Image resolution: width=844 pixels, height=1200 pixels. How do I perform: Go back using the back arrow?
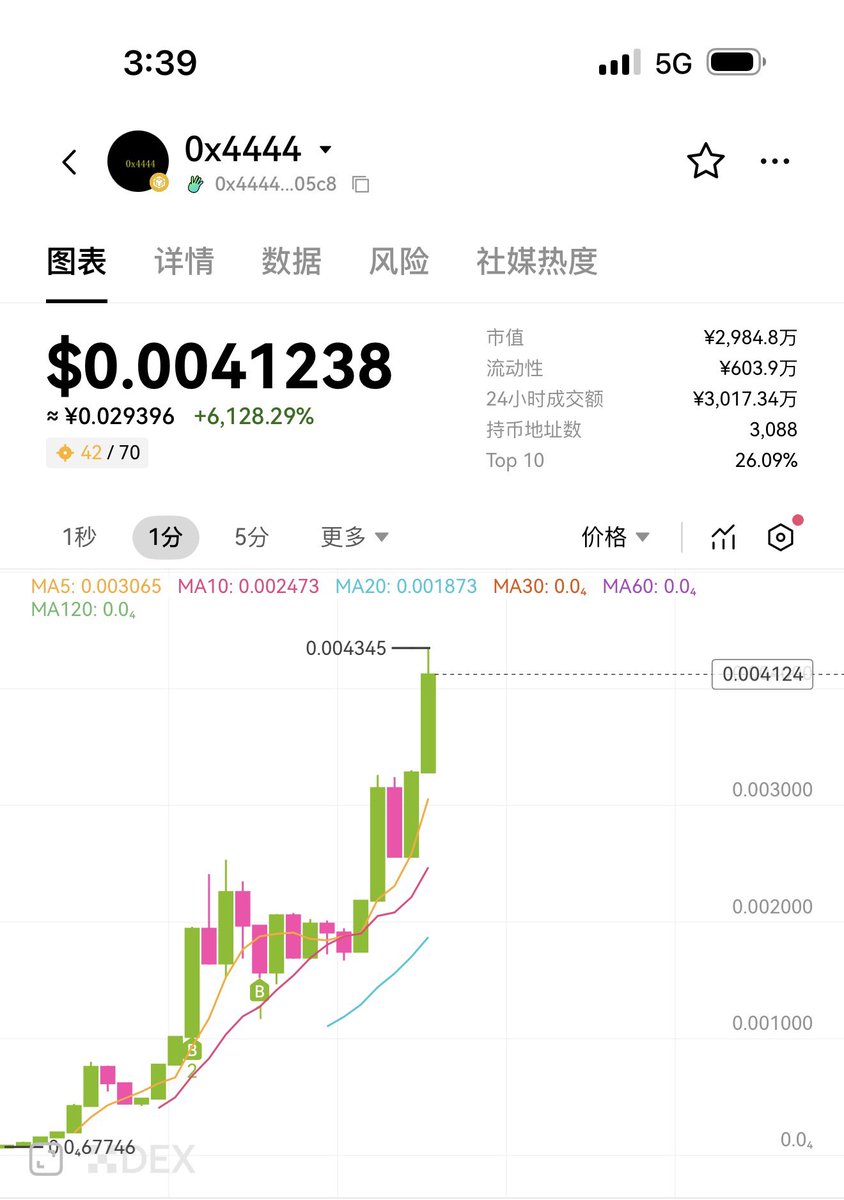[x=70, y=162]
